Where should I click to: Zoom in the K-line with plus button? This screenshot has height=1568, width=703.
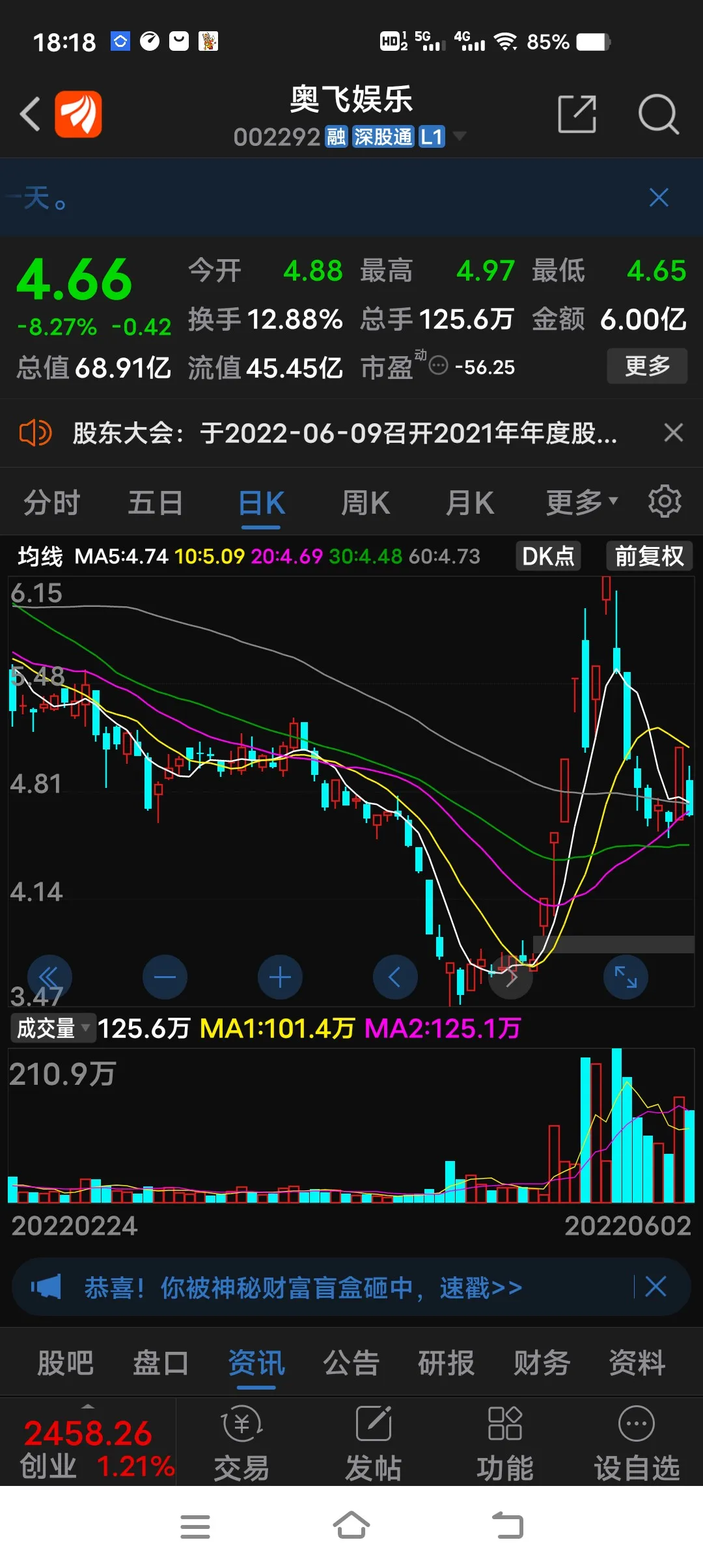click(280, 977)
